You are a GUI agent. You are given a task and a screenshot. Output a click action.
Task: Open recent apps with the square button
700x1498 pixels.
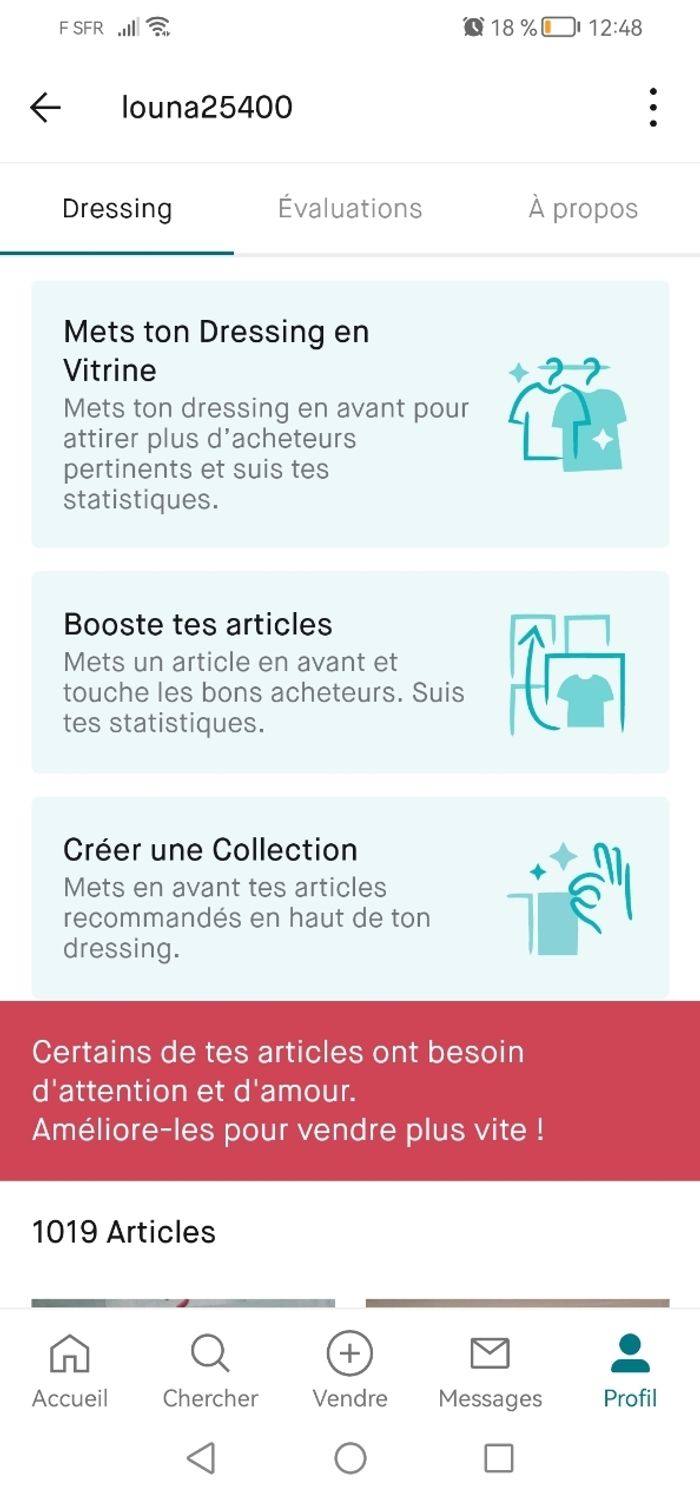click(498, 1458)
